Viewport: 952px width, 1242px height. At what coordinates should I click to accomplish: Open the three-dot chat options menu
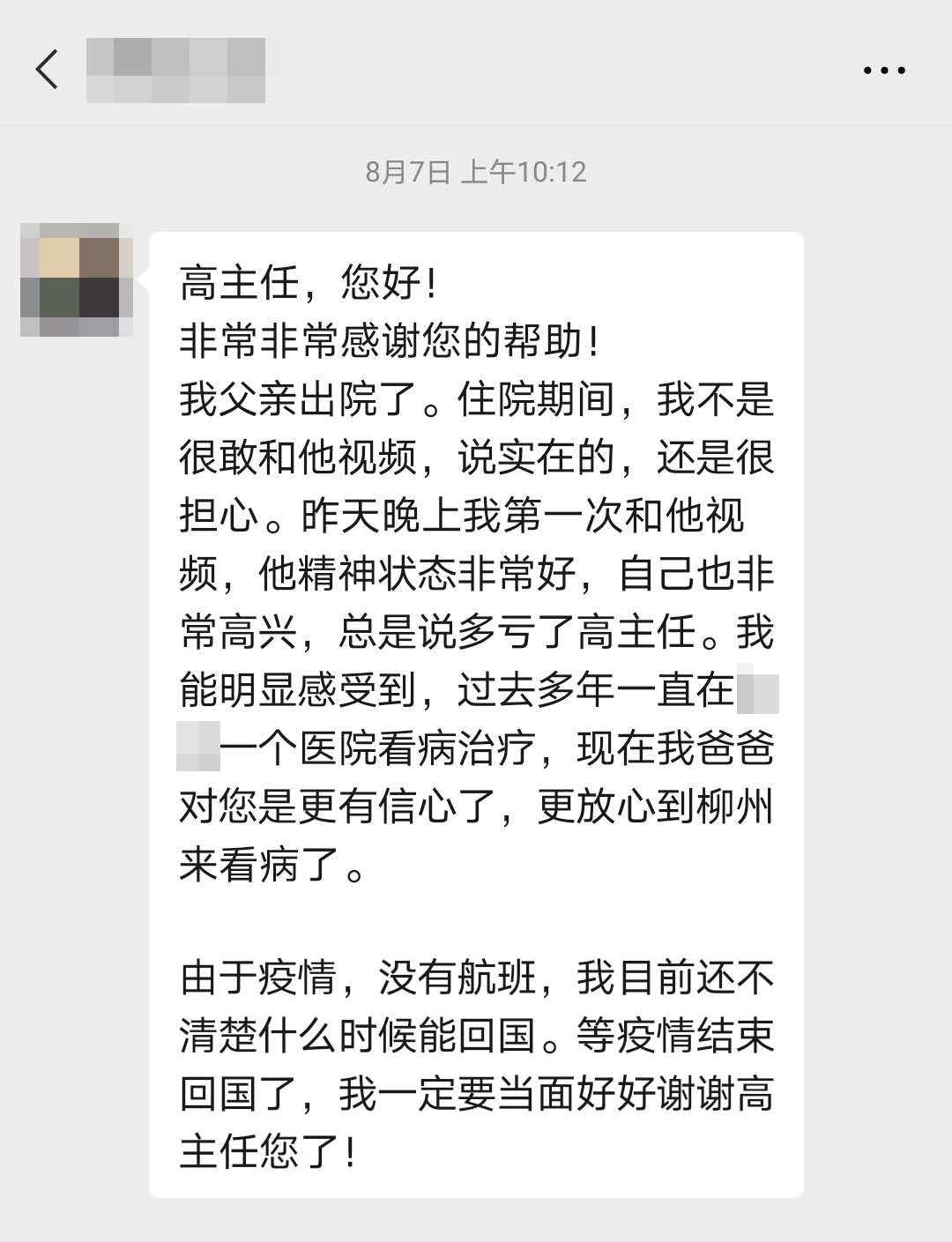[x=884, y=71]
